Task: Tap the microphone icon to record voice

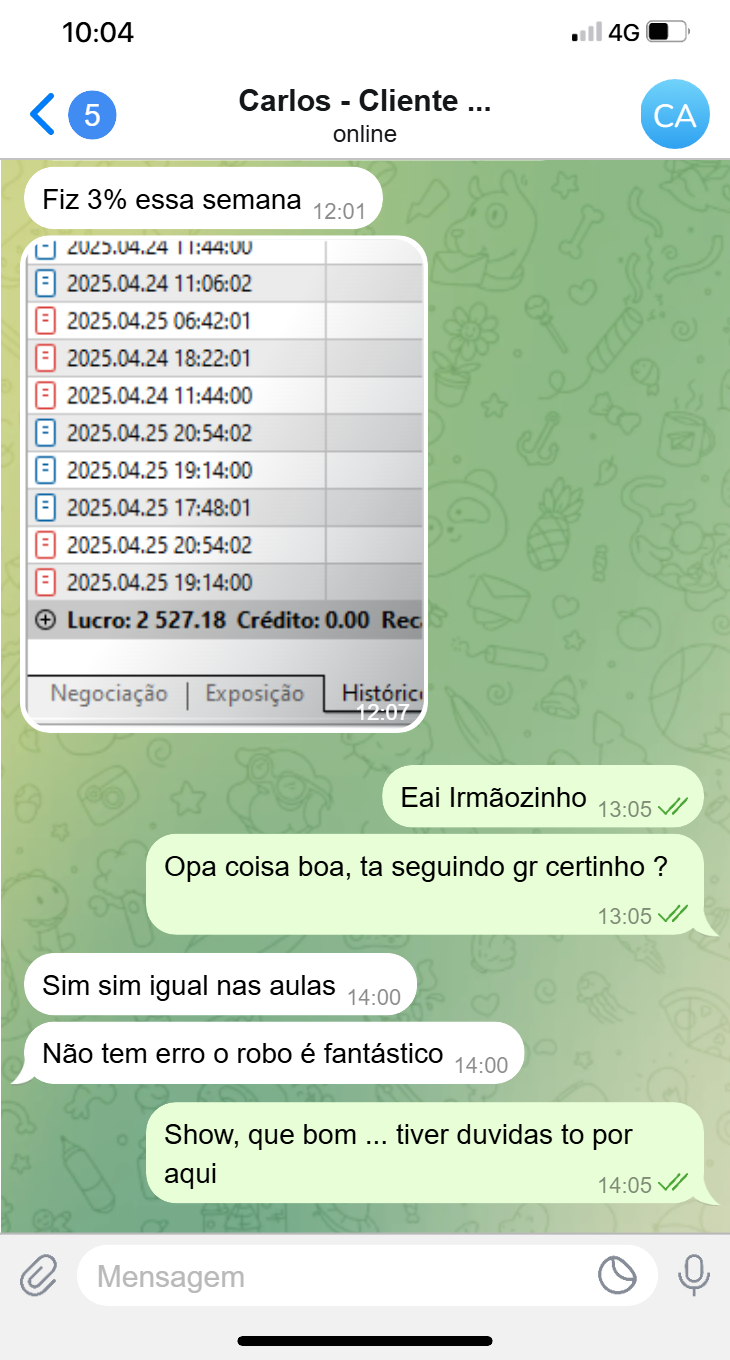Action: [692, 1275]
